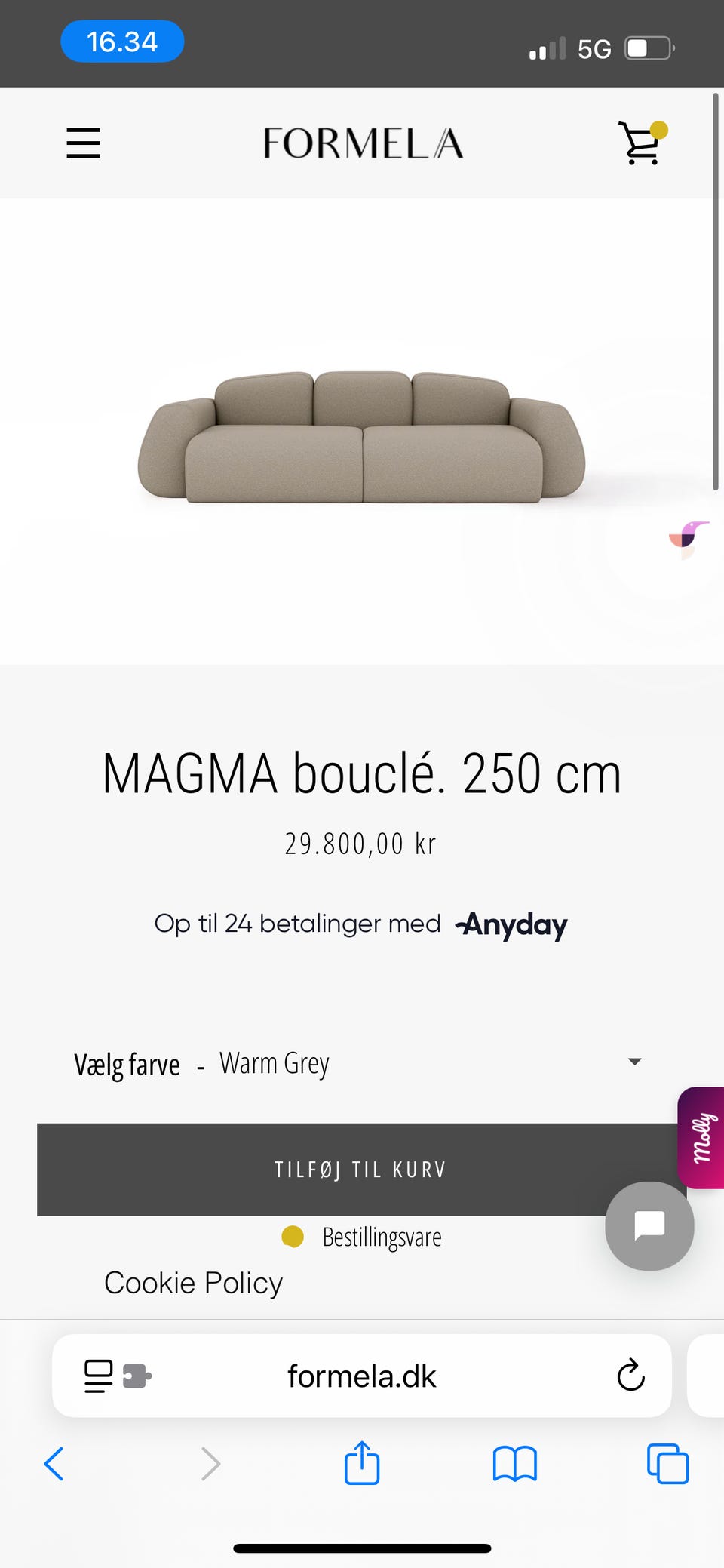Tap the FORMELA logo to go home
The width and height of the screenshot is (724, 1568).
(363, 143)
